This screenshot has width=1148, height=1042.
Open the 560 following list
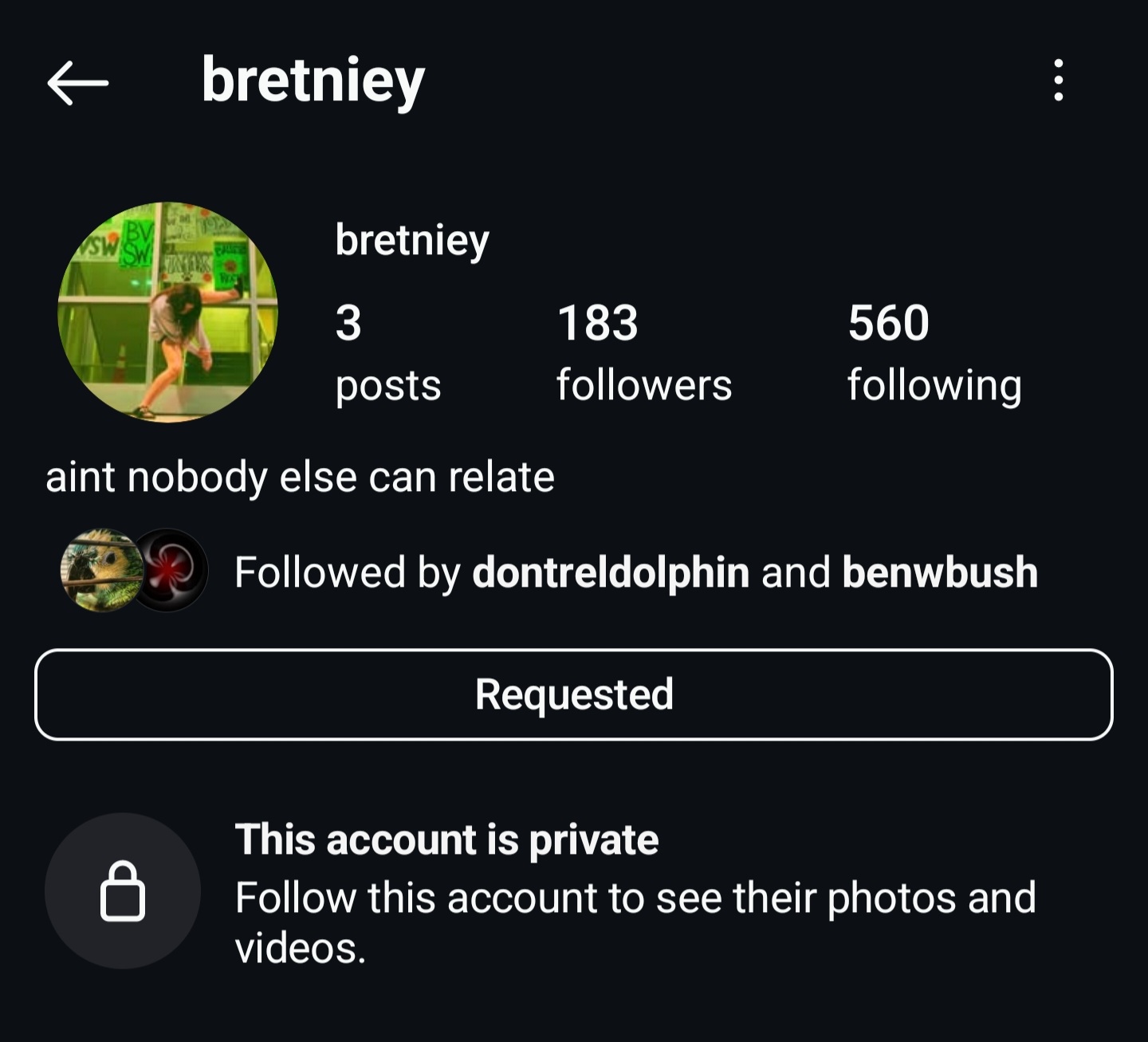pyautogui.click(x=934, y=353)
